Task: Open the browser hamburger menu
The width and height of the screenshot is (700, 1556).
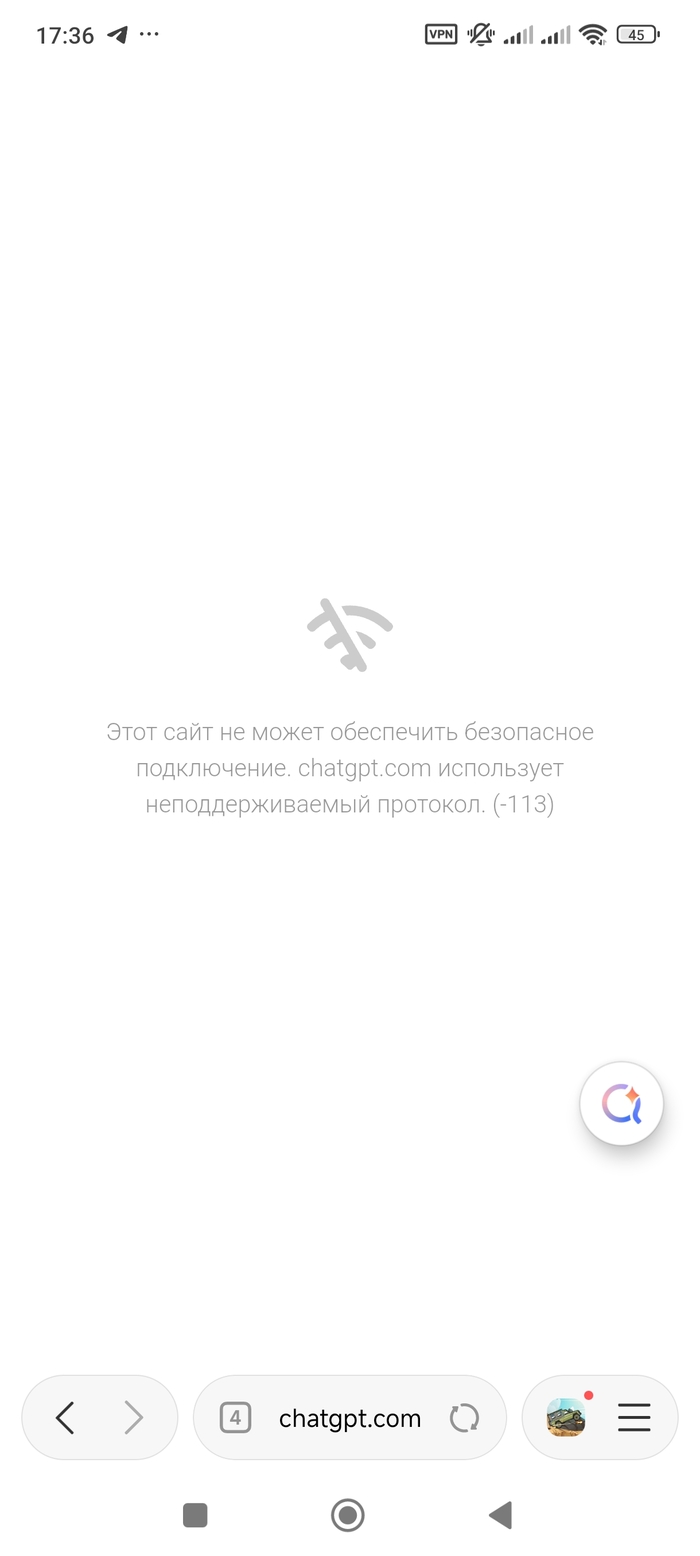Action: pos(634,1418)
